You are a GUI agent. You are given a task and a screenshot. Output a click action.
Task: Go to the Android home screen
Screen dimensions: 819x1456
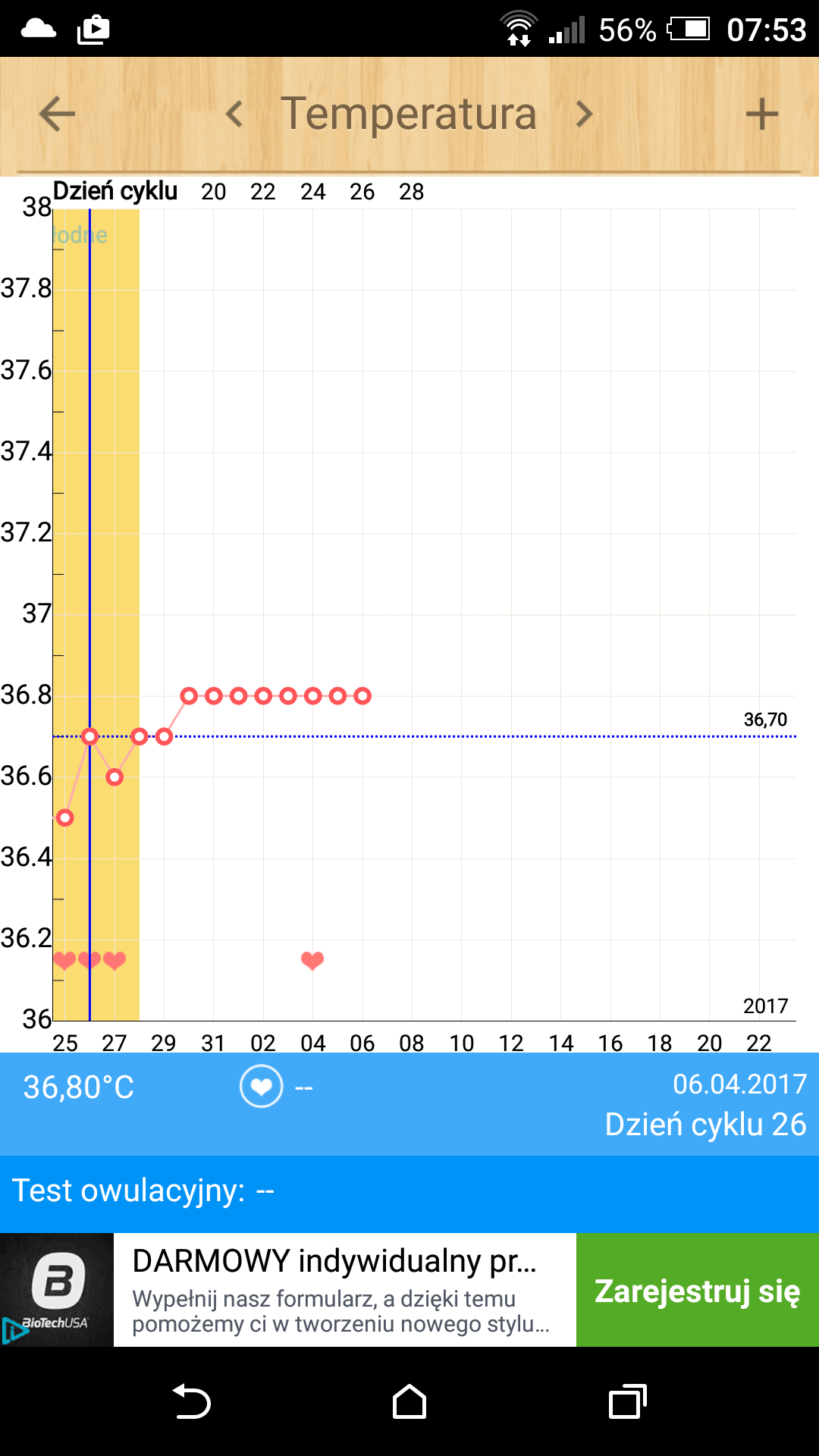[409, 1401]
